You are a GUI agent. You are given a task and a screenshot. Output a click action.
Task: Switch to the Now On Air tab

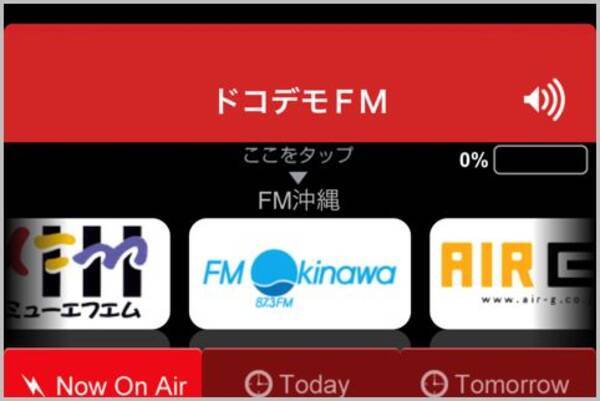point(102,382)
